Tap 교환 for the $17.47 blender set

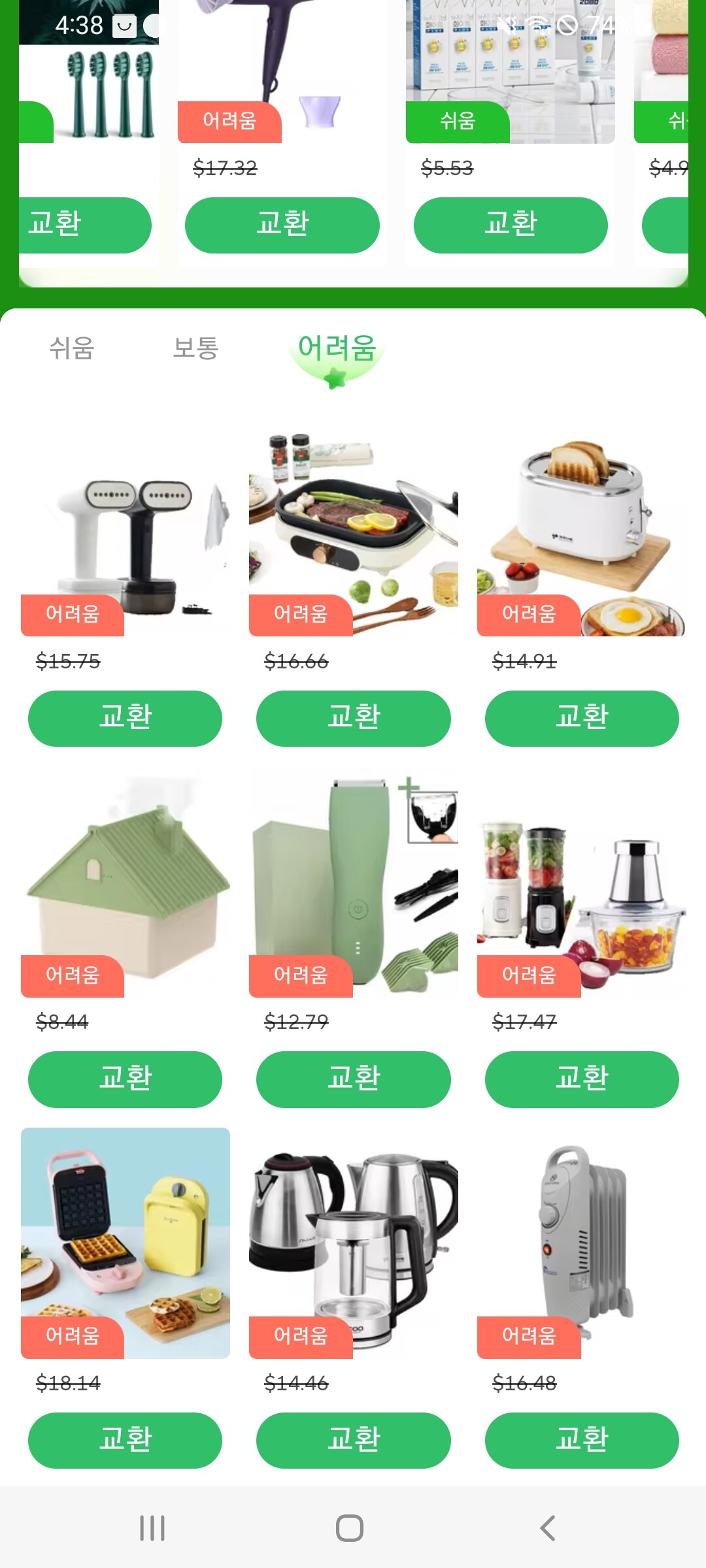pyautogui.click(x=582, y=1079)
